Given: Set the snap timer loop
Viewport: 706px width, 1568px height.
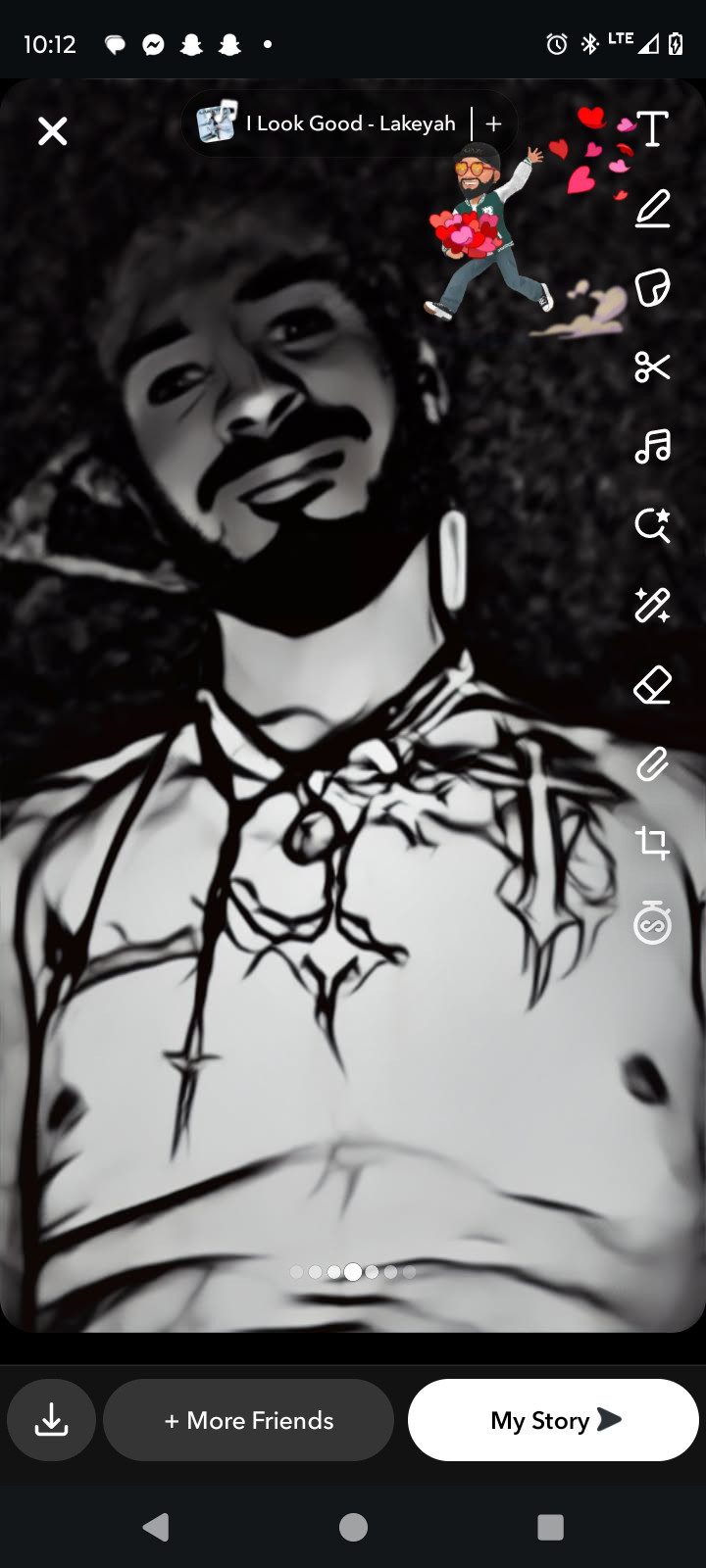Looking at the screenshot, I should 652,923.
